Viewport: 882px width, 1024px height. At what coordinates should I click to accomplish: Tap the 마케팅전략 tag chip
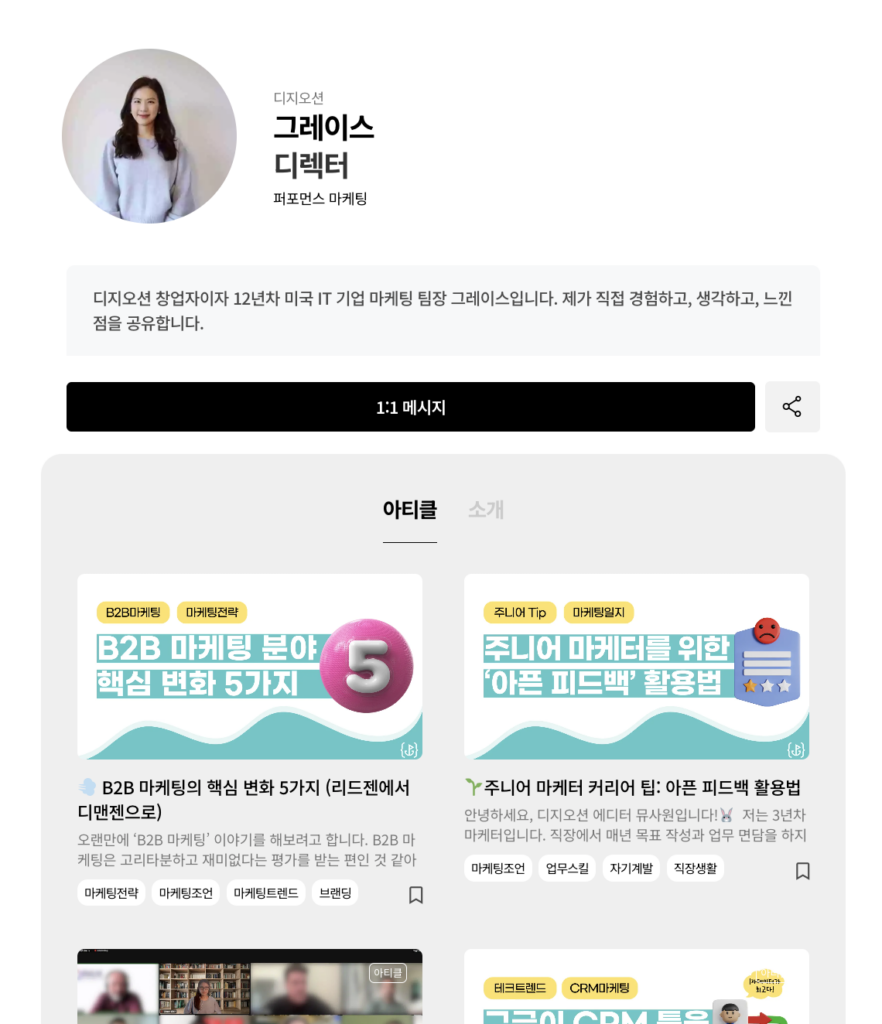[111, 893]
